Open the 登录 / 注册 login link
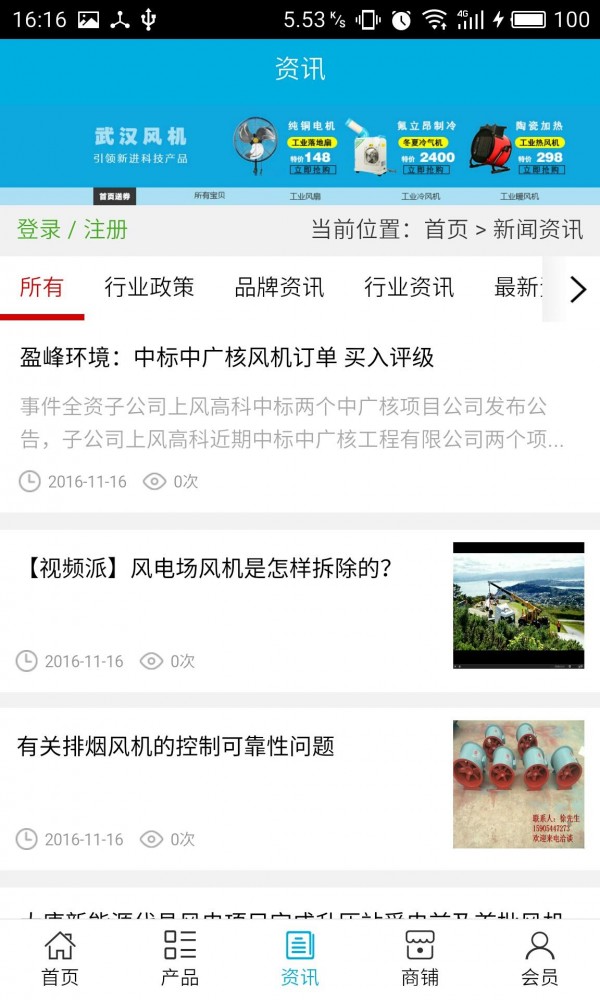Image resolution: width=600 pixels, height=1000 pixels. coord(72,229)
